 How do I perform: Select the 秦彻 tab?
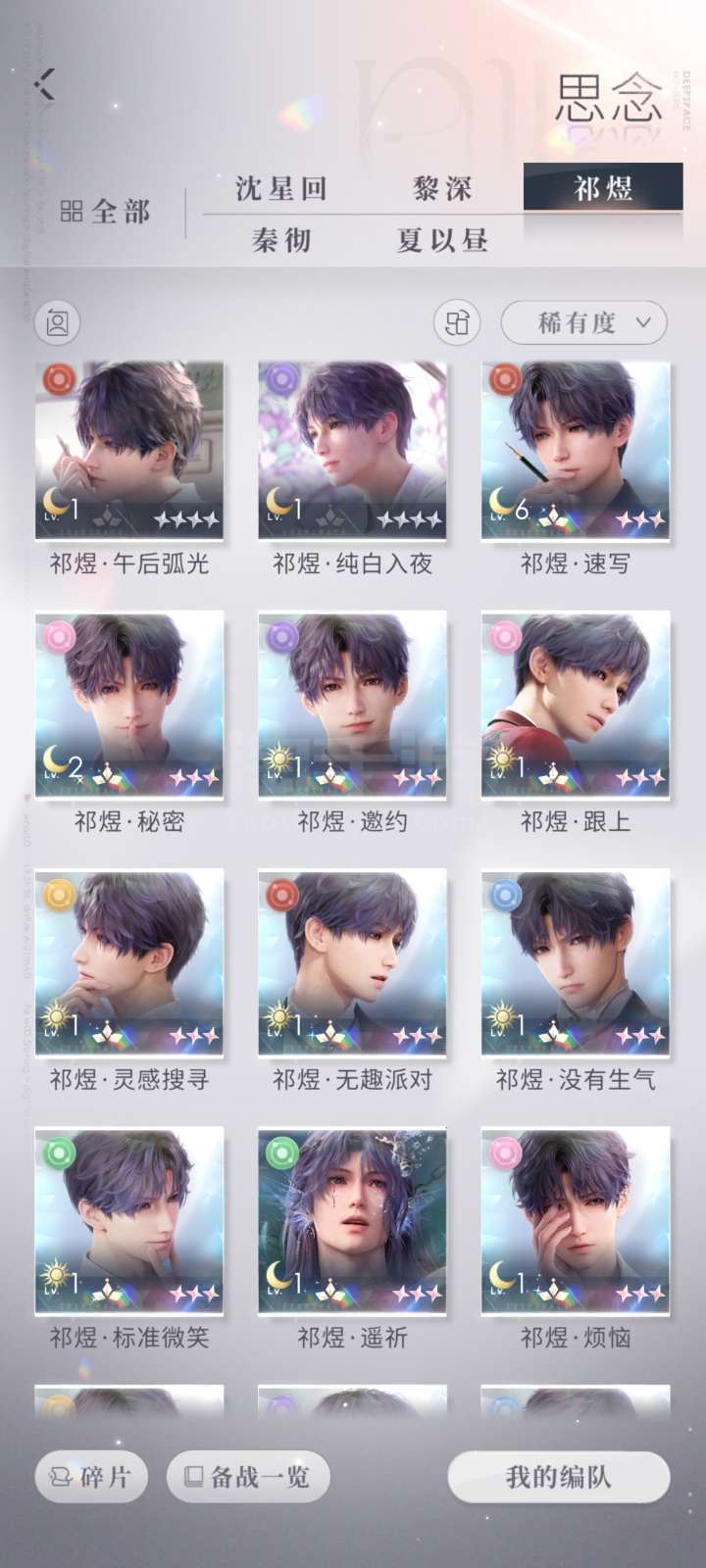tap(281, 240)
